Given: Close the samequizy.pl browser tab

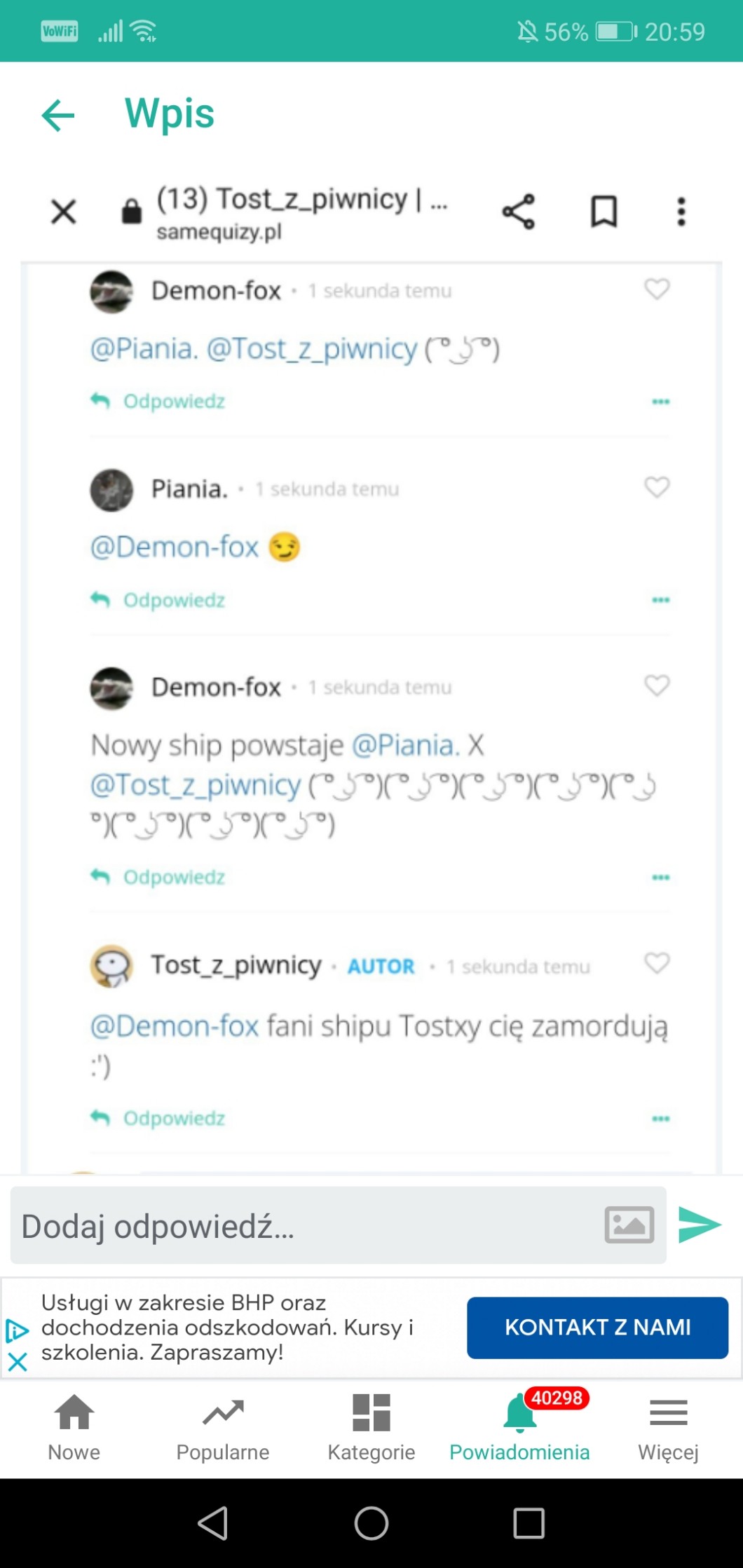Looking at the screenshot, I should pos(64,211).
